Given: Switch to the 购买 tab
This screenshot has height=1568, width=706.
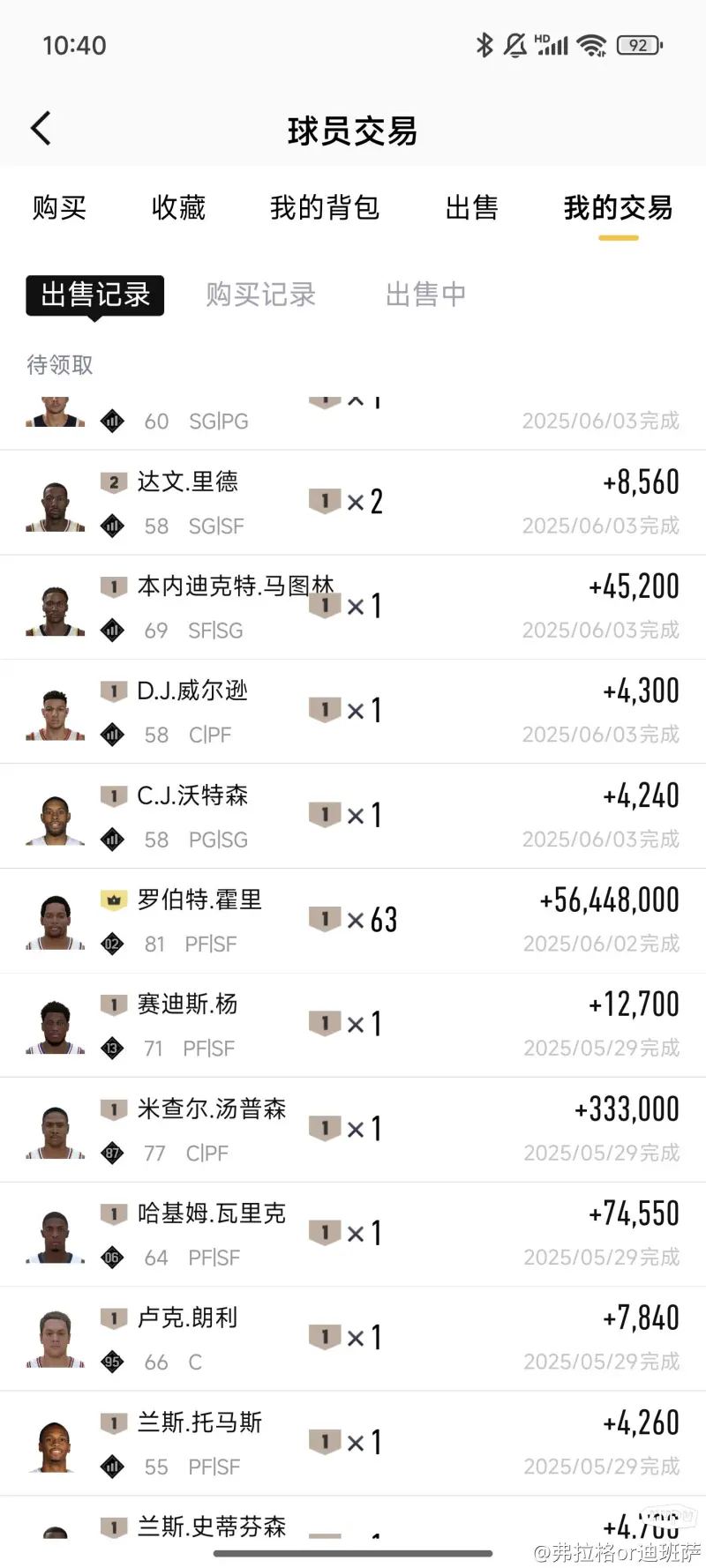Looking at the screenshot, I should 59,208.
